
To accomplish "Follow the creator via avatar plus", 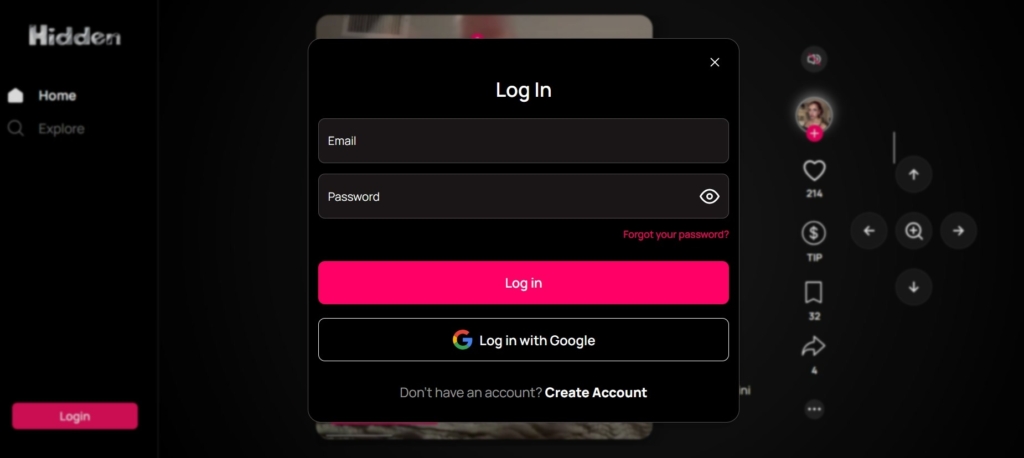I will 814,134.
